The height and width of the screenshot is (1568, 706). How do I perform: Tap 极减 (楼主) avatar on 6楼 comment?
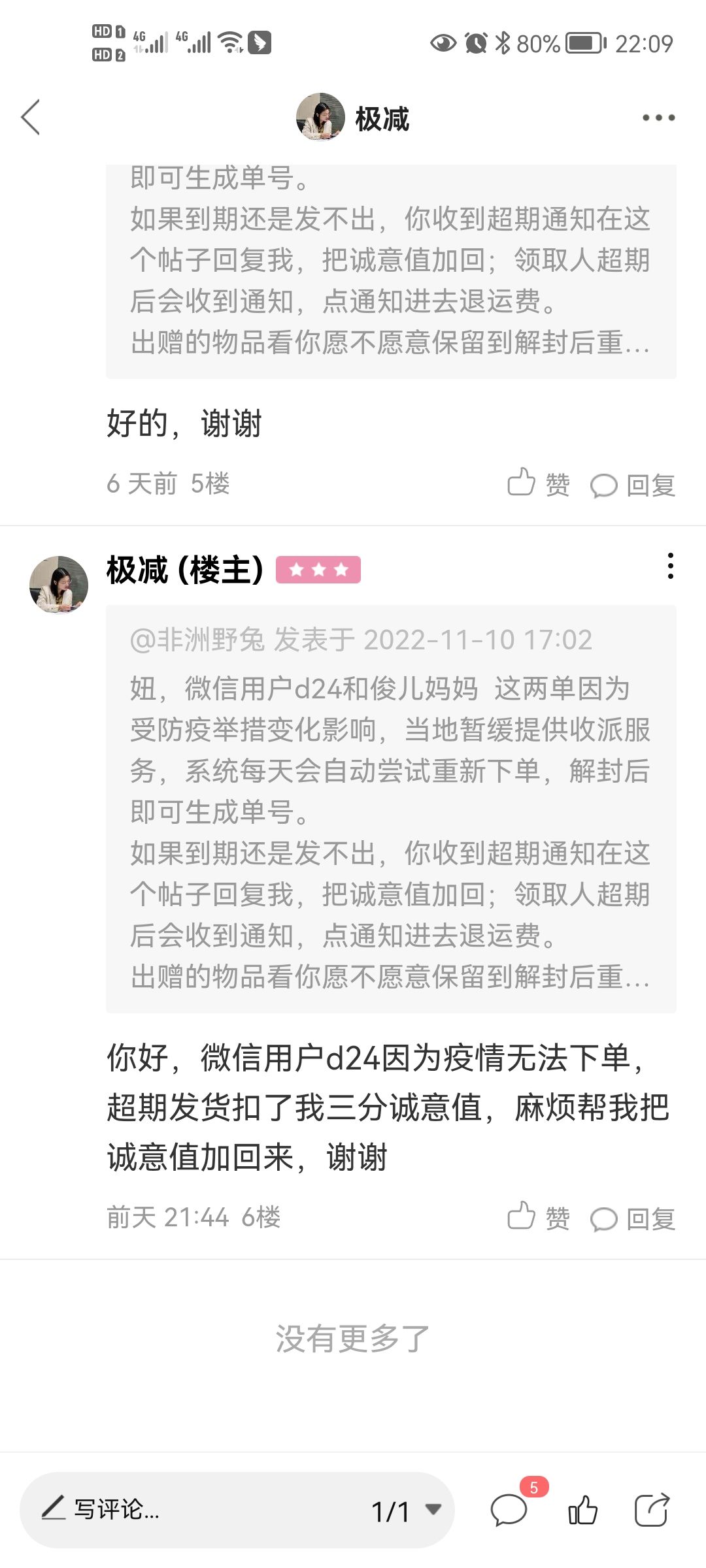pos(59,585)
